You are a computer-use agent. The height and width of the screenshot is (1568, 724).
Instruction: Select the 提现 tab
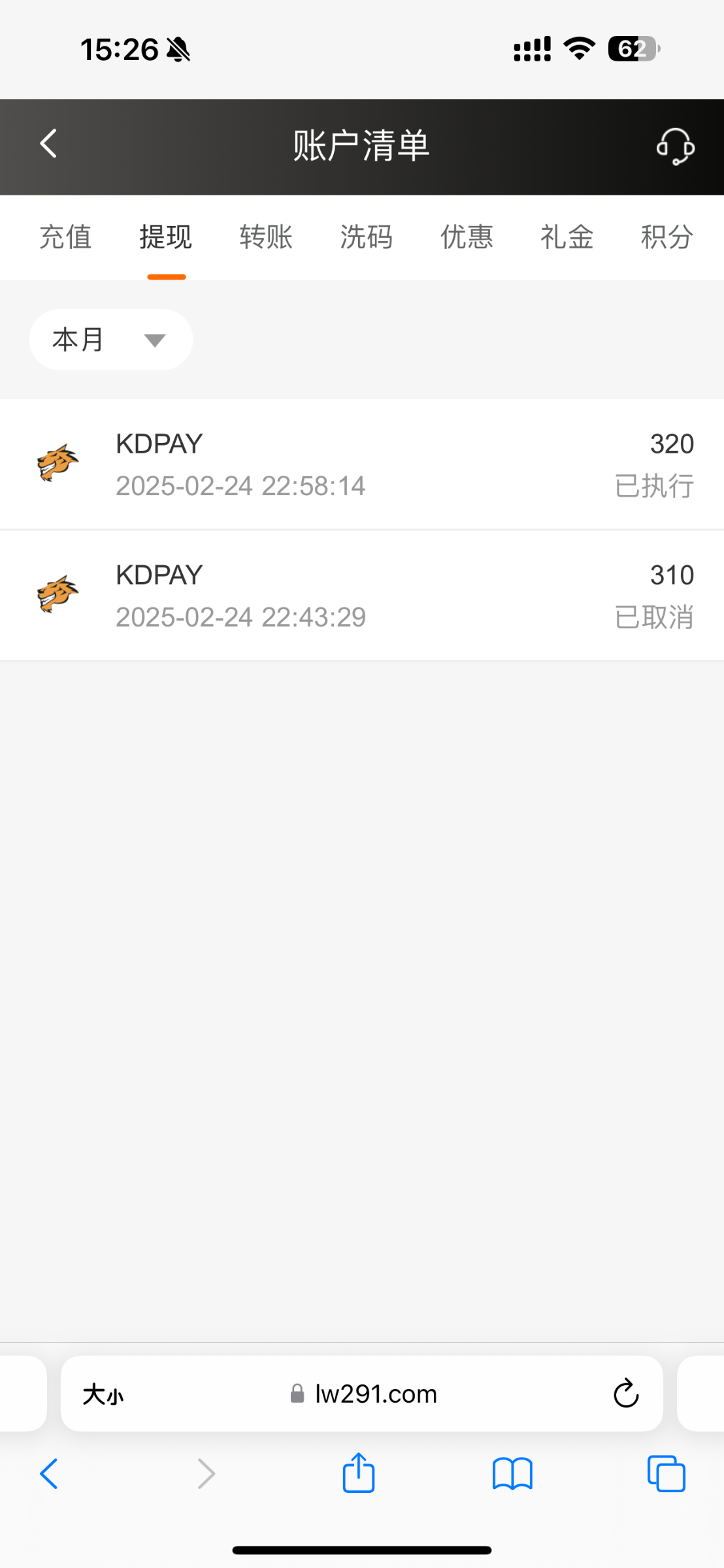click(166, 237)
